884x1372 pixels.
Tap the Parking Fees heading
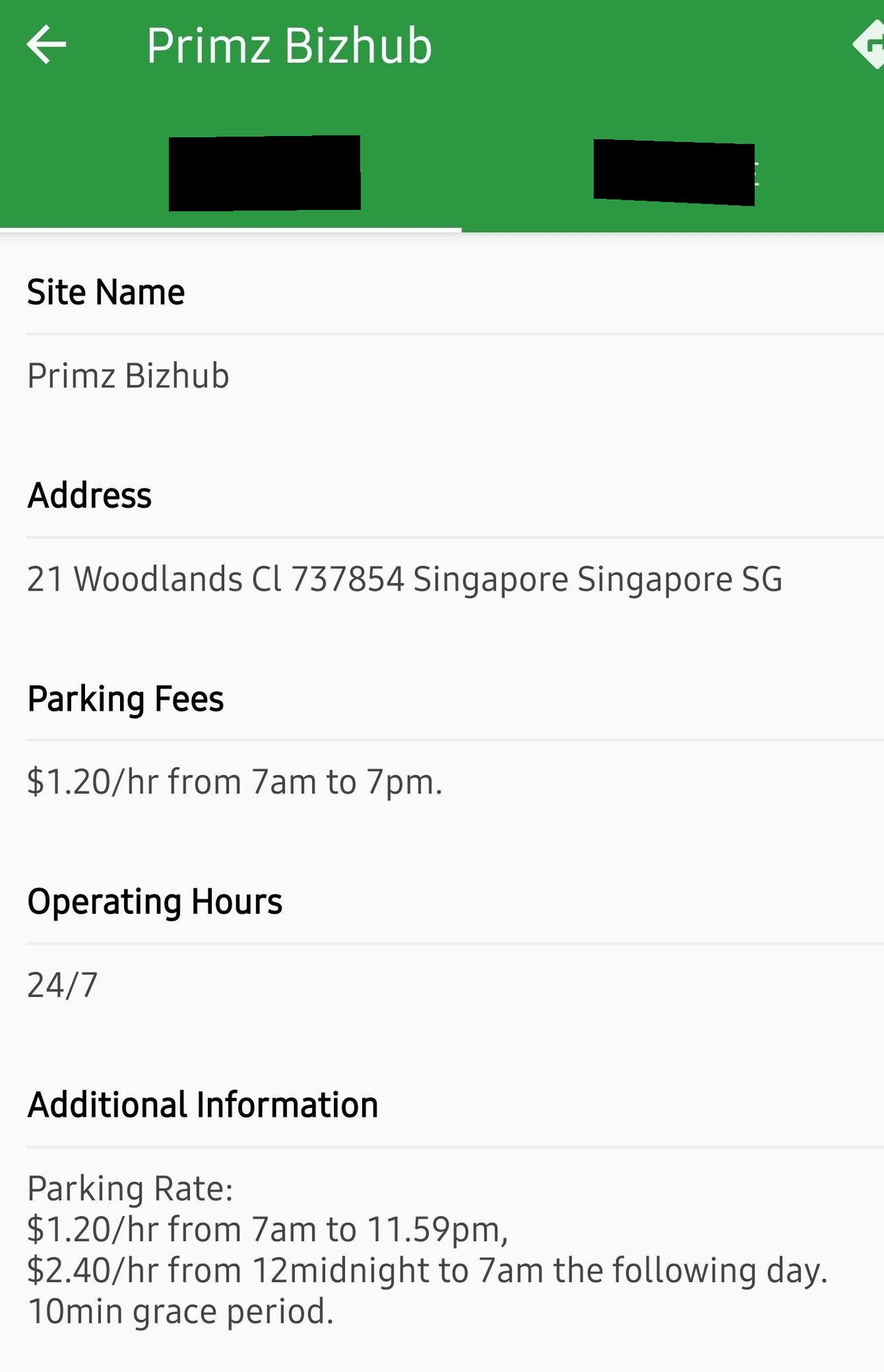[125, 698]
